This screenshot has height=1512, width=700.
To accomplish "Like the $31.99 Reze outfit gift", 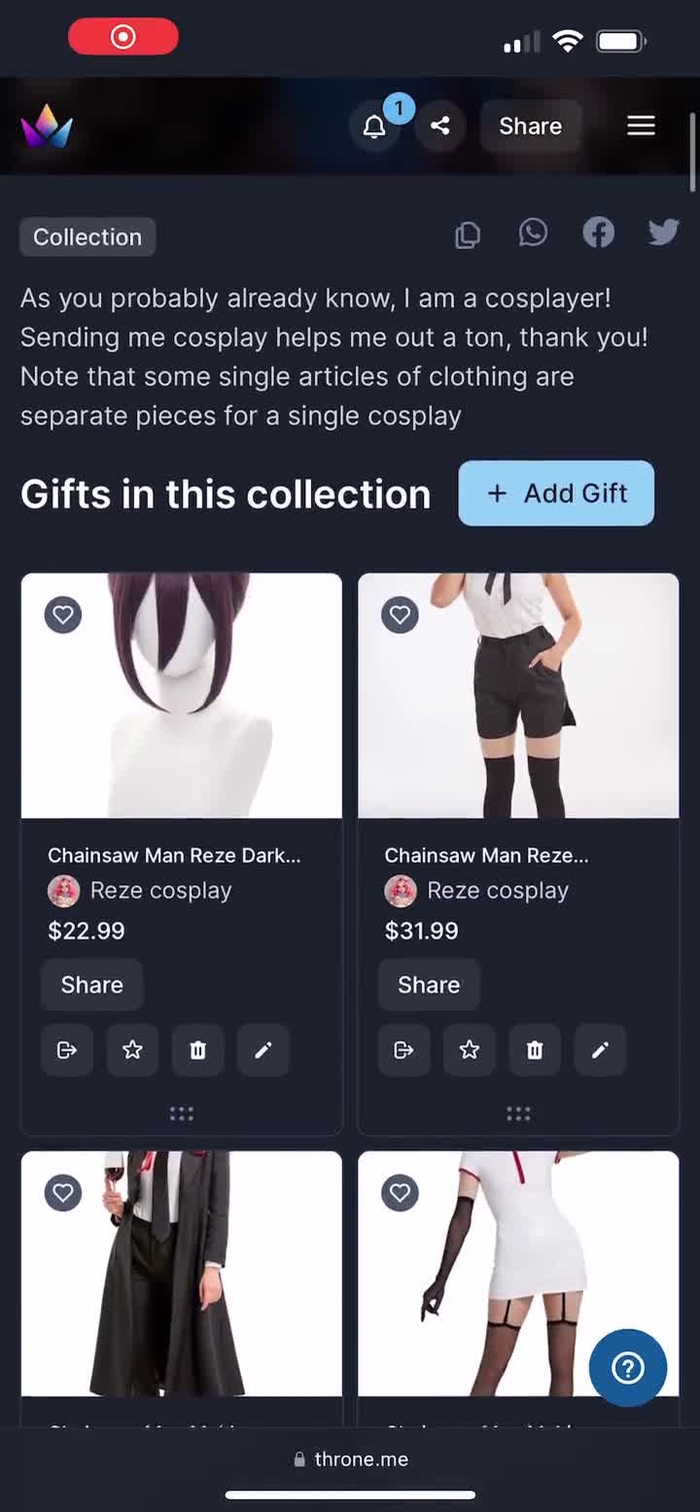I will 400,614.
